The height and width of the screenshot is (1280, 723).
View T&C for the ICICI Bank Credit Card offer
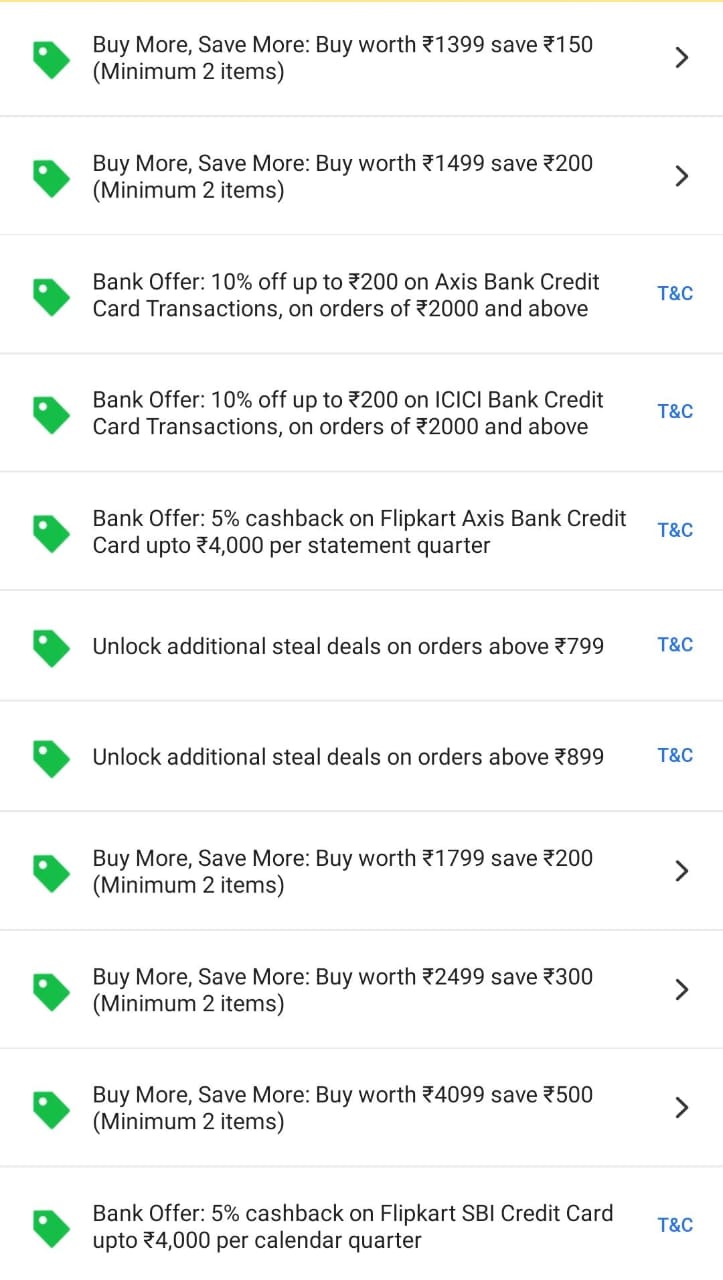tap(675, 411)
